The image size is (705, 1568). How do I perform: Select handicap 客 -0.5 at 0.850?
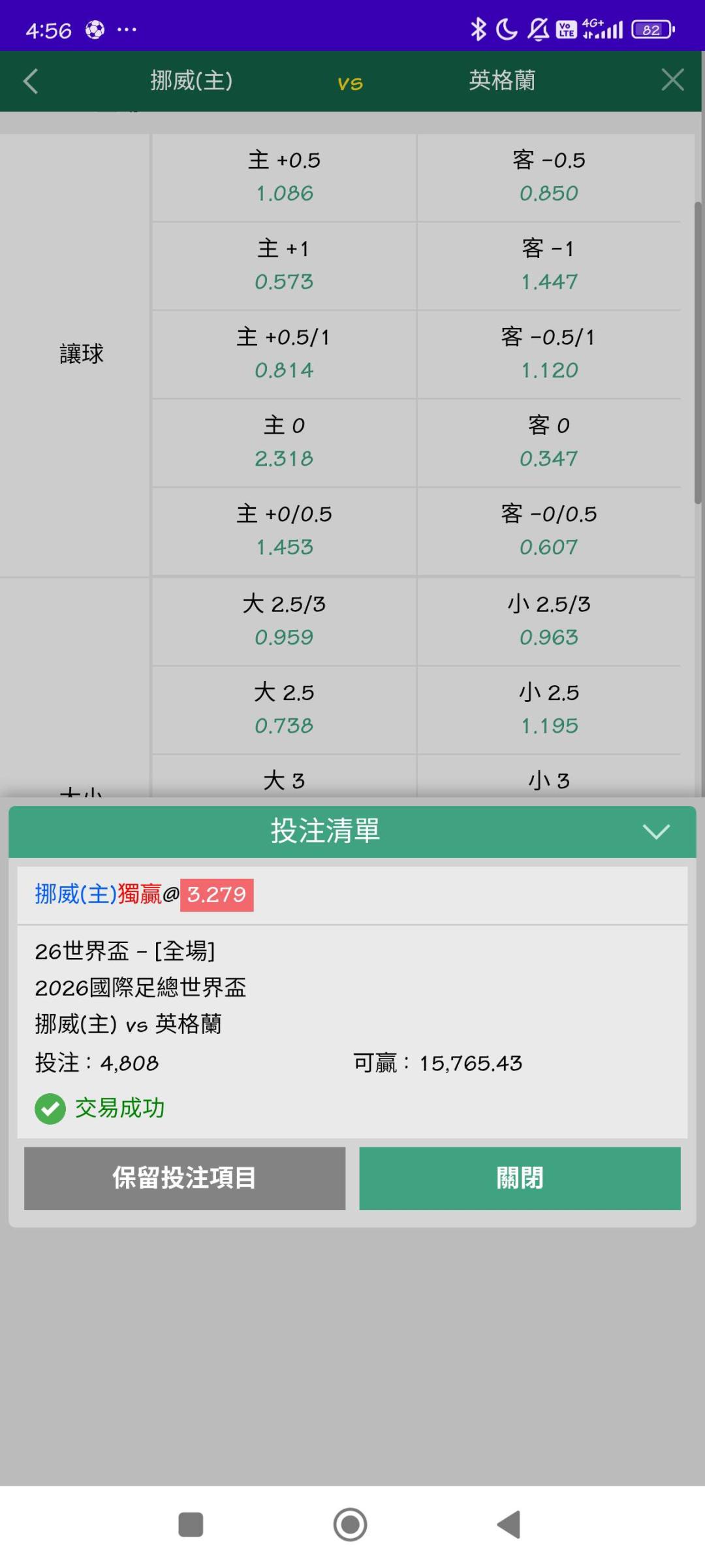(x=548, y=177)
